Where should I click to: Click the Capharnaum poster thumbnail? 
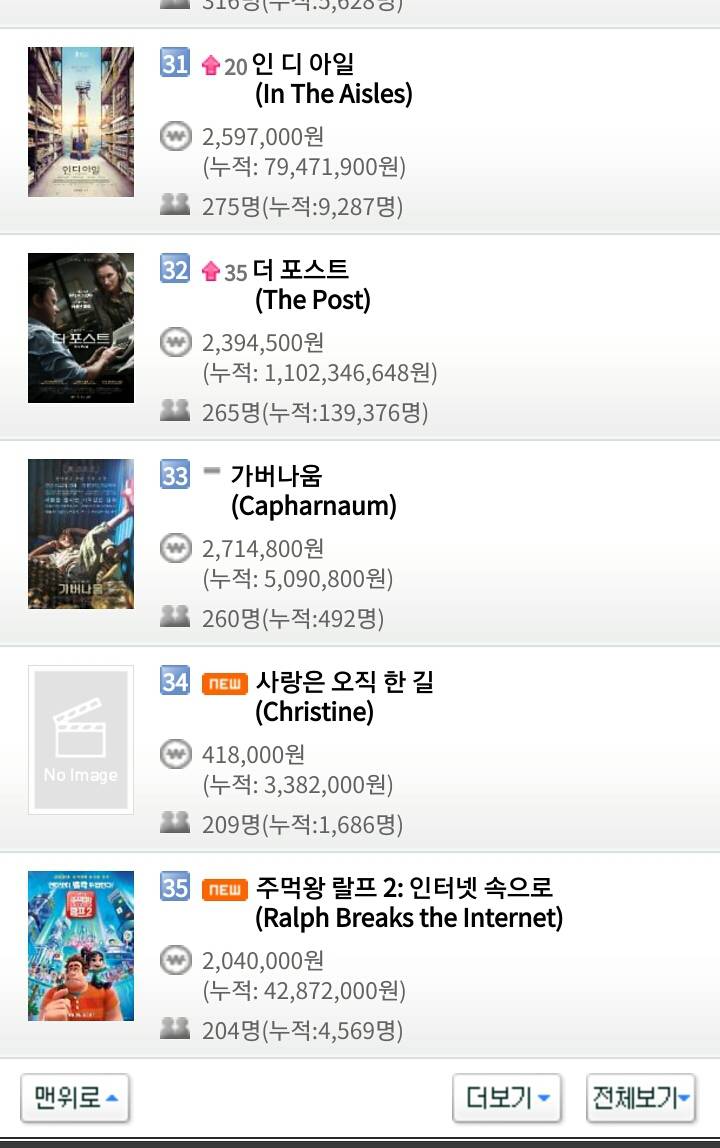pos(80,533)
